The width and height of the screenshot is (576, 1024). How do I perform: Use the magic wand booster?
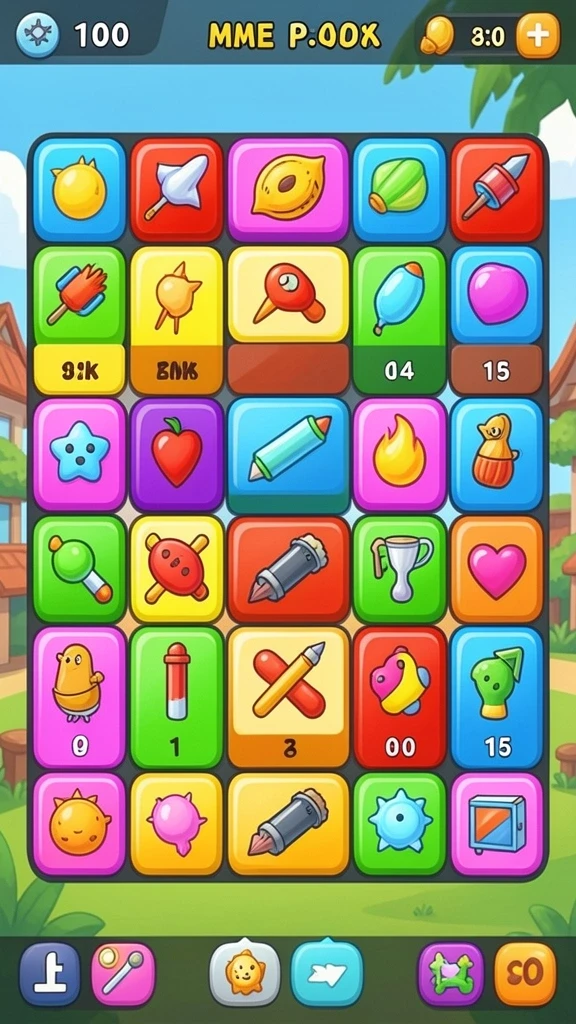click(x=123, y=973)
